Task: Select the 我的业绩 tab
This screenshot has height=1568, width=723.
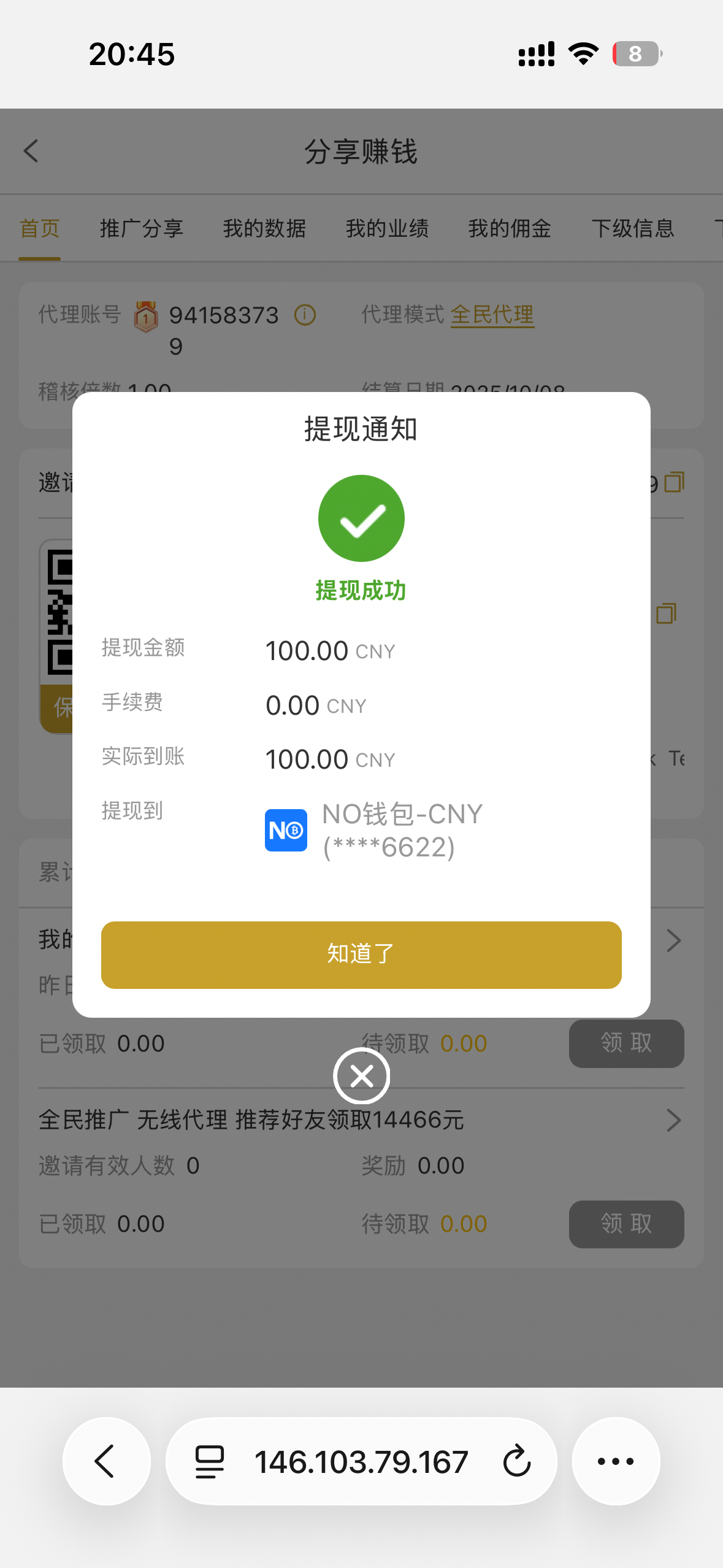Action: pos(387,229)
